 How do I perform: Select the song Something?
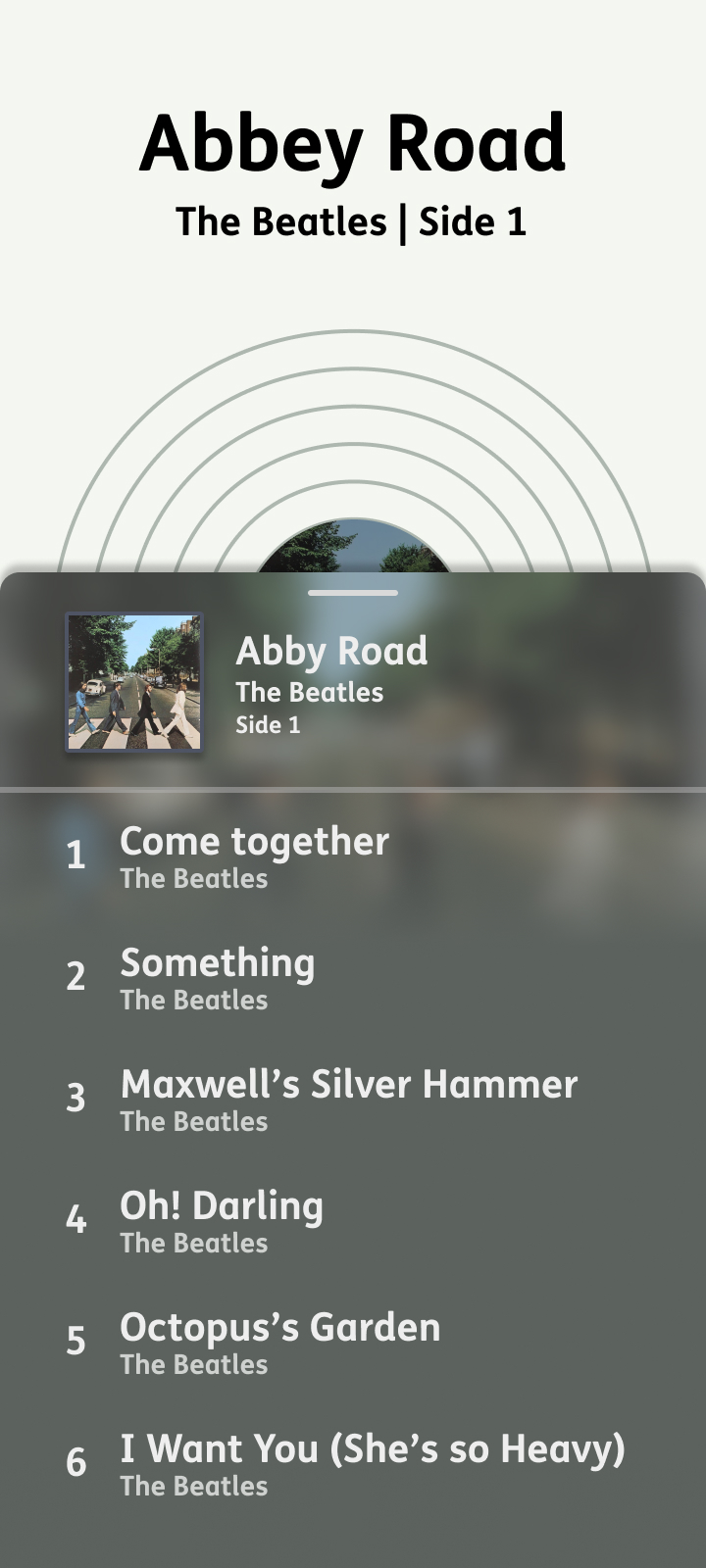coord(353,977)
